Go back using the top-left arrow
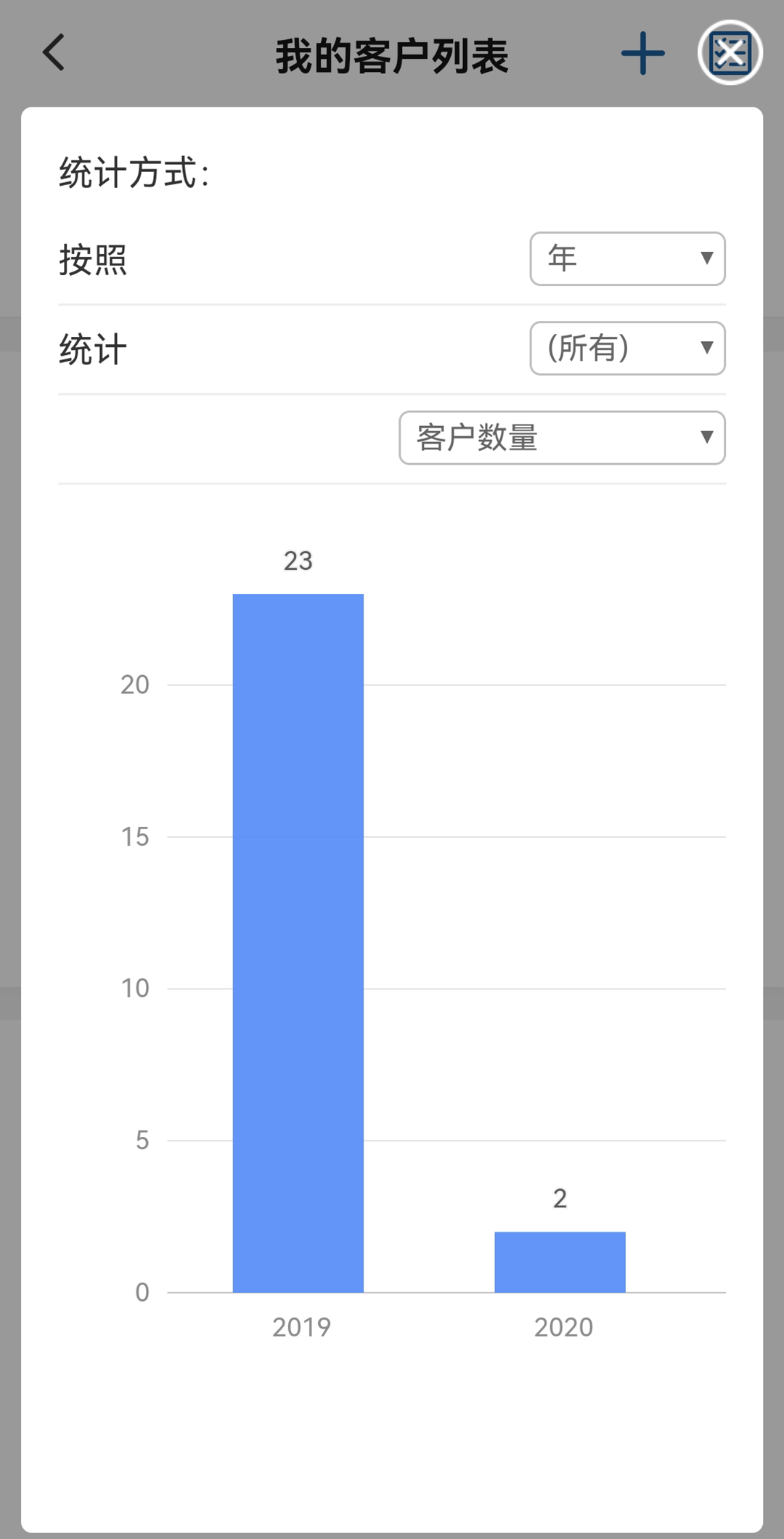The width and height of the screenshot is (784, 1539). pyautogui.click(x=54, y=53)
